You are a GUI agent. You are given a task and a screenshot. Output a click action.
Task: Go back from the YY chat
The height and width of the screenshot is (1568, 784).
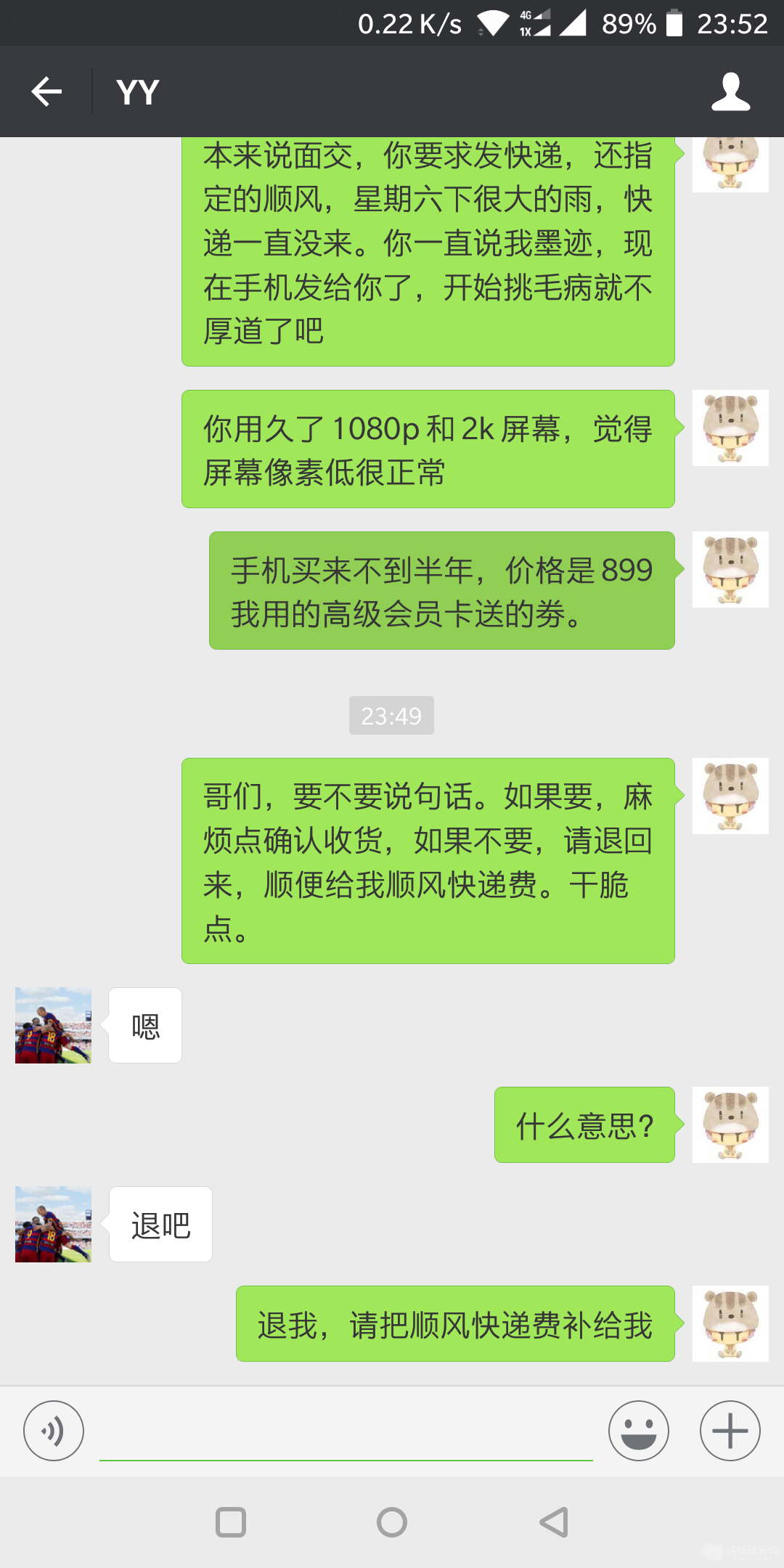[46, 91]
